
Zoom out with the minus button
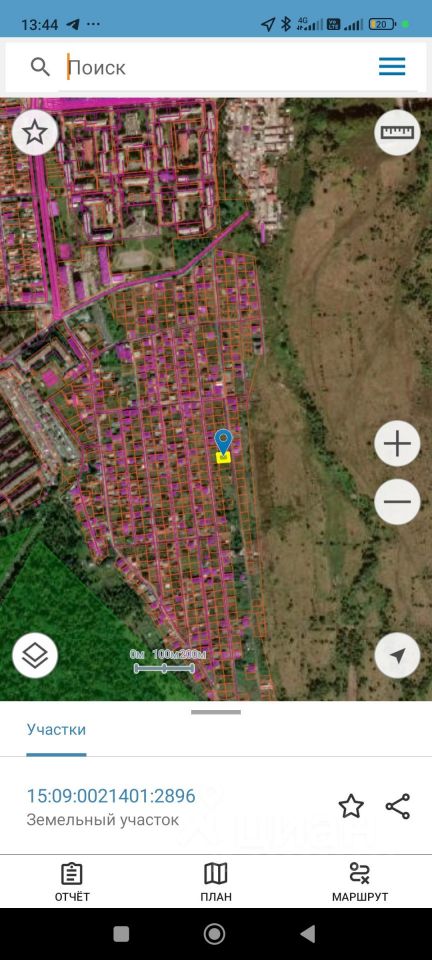click(397, 502)
